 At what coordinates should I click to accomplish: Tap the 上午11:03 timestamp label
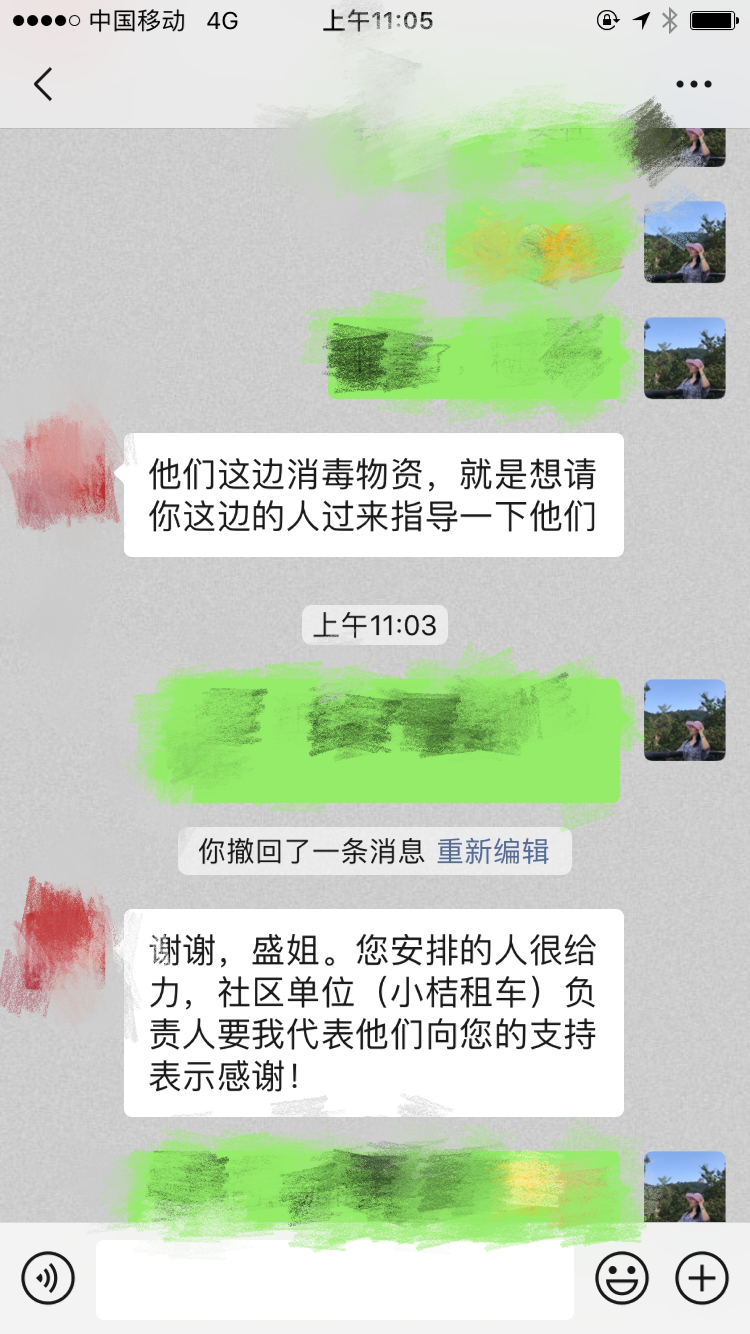click(x=375, y=625)
